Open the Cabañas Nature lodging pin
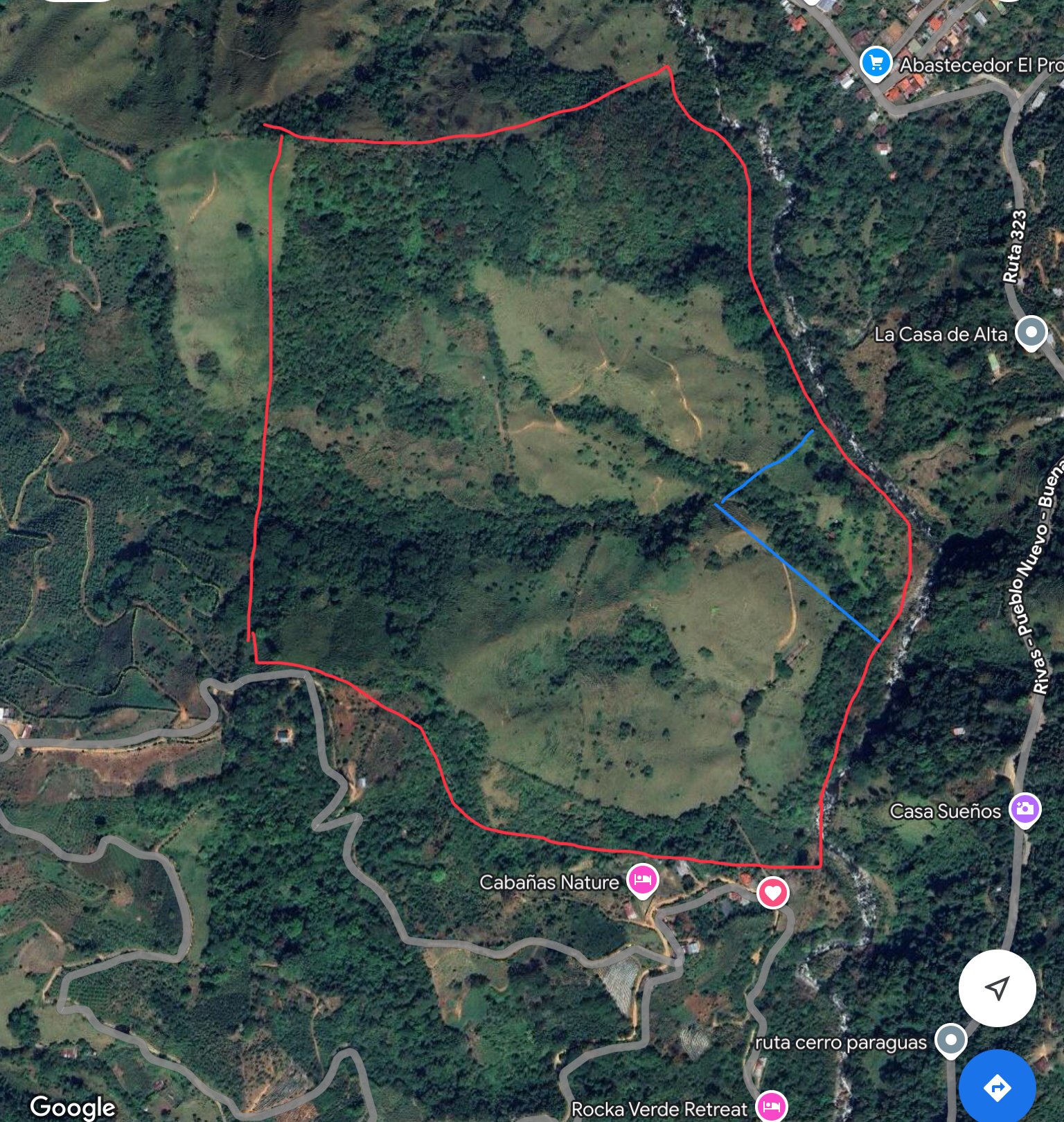Viewport: 1064px width, 1122px height. point(642,881)
